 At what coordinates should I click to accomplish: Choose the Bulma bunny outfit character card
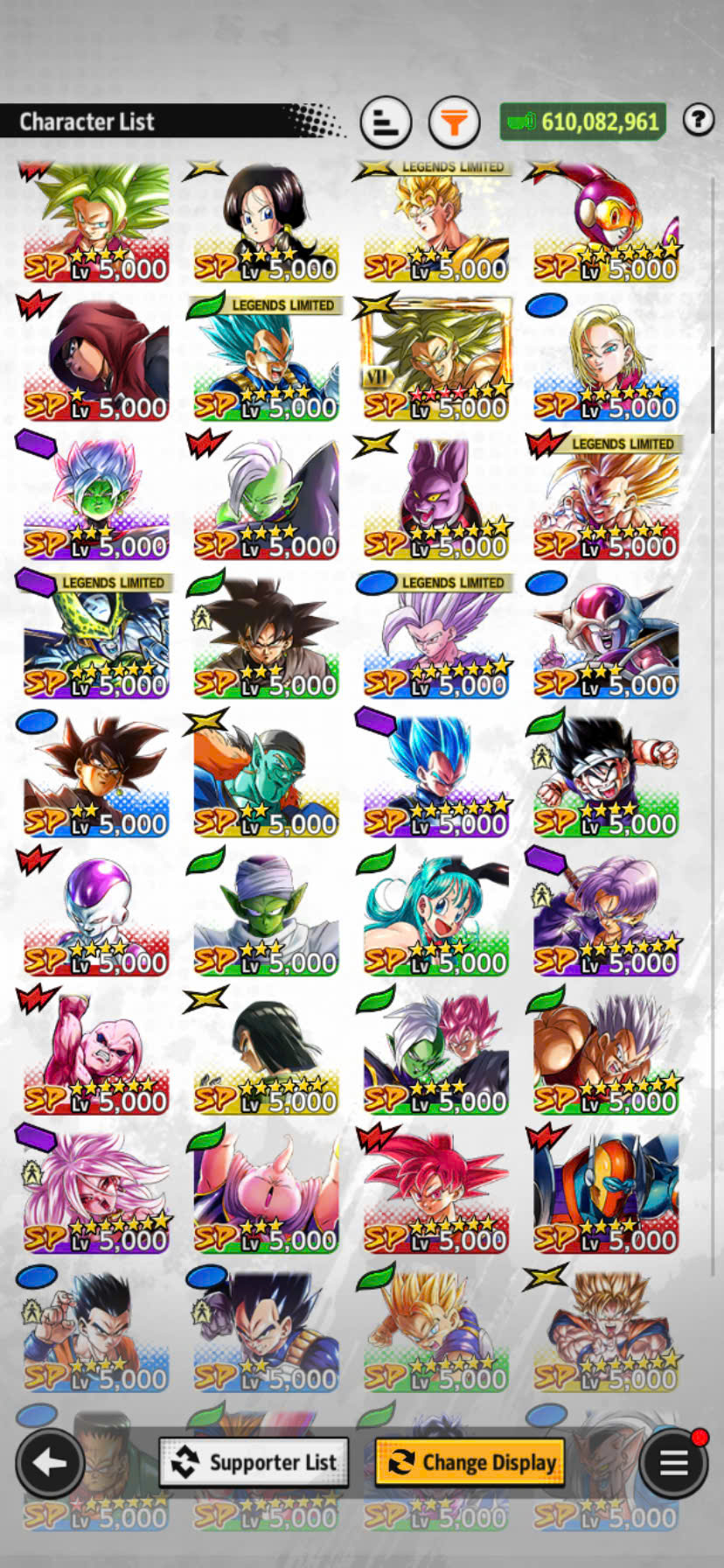(435, 913)
